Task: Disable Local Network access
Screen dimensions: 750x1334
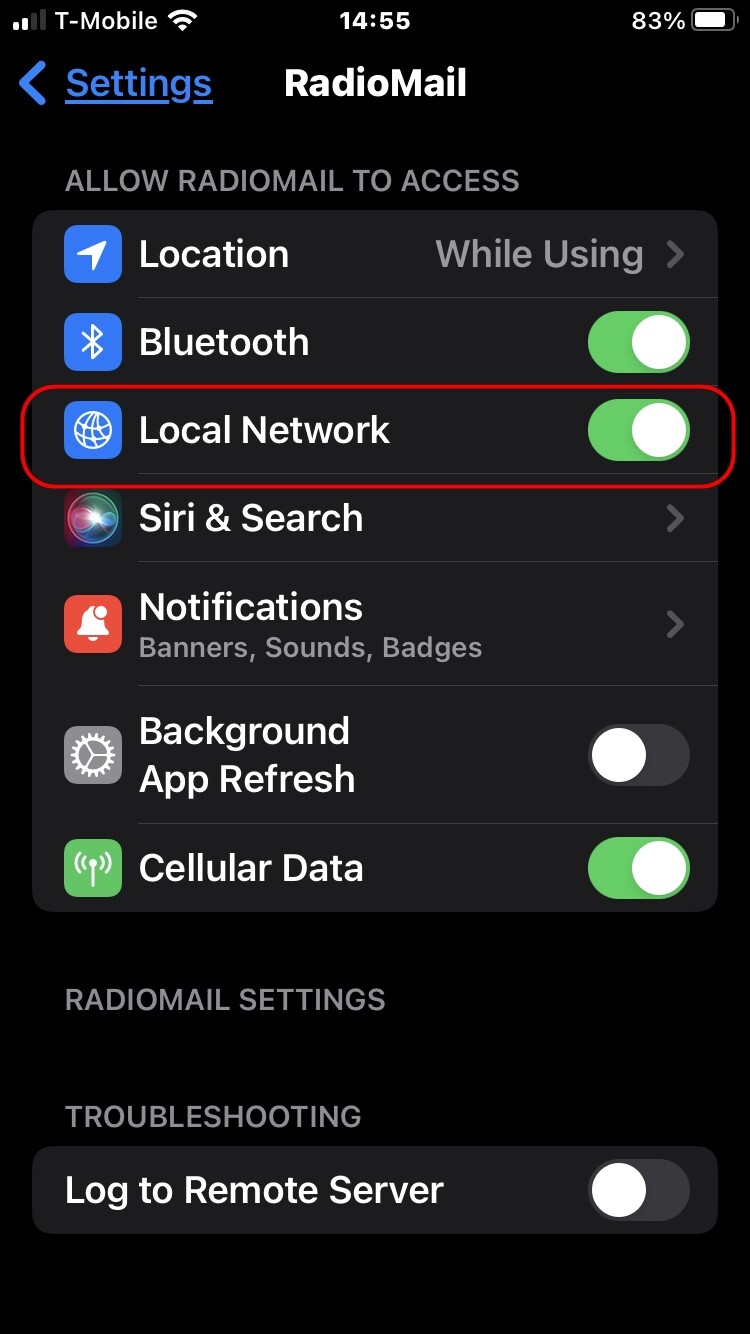Action: pos(638,430)
